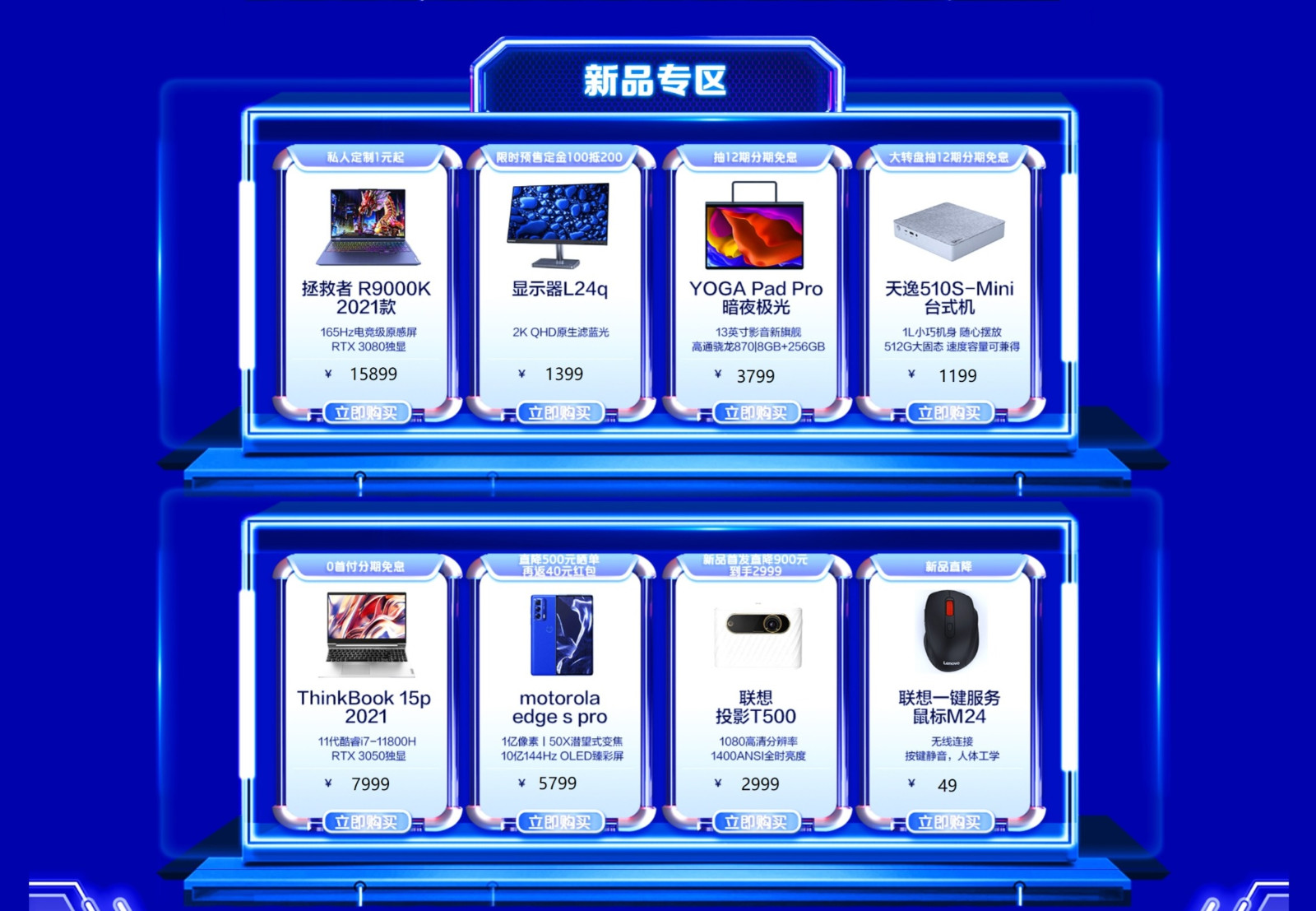Image resolution: width=1316 pixels, height=911 pixels.
Task: Purchase the YOGA Pad Pro 暗夜极光
Action: coord(755,412)
